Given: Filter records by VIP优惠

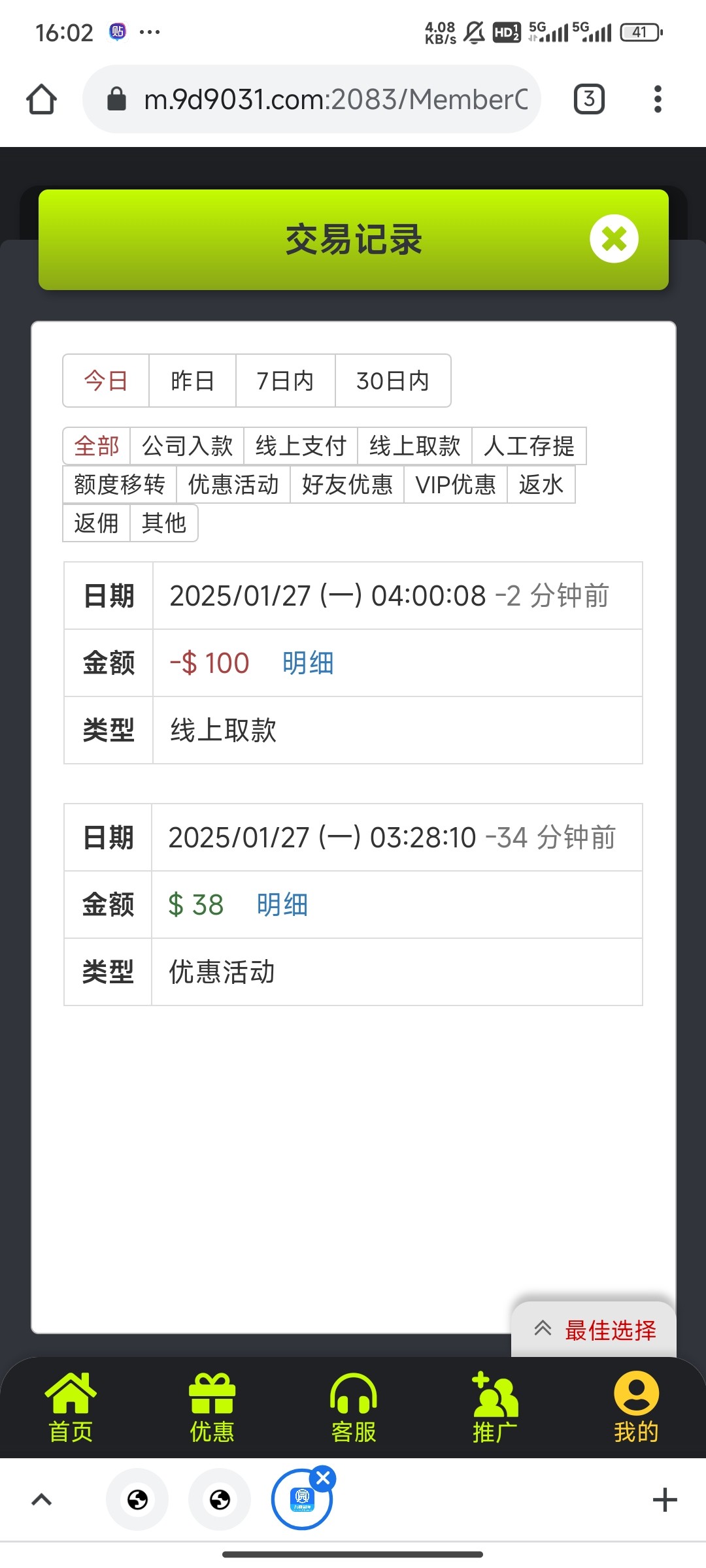Looking at the screenshot, I should [456, 484].
